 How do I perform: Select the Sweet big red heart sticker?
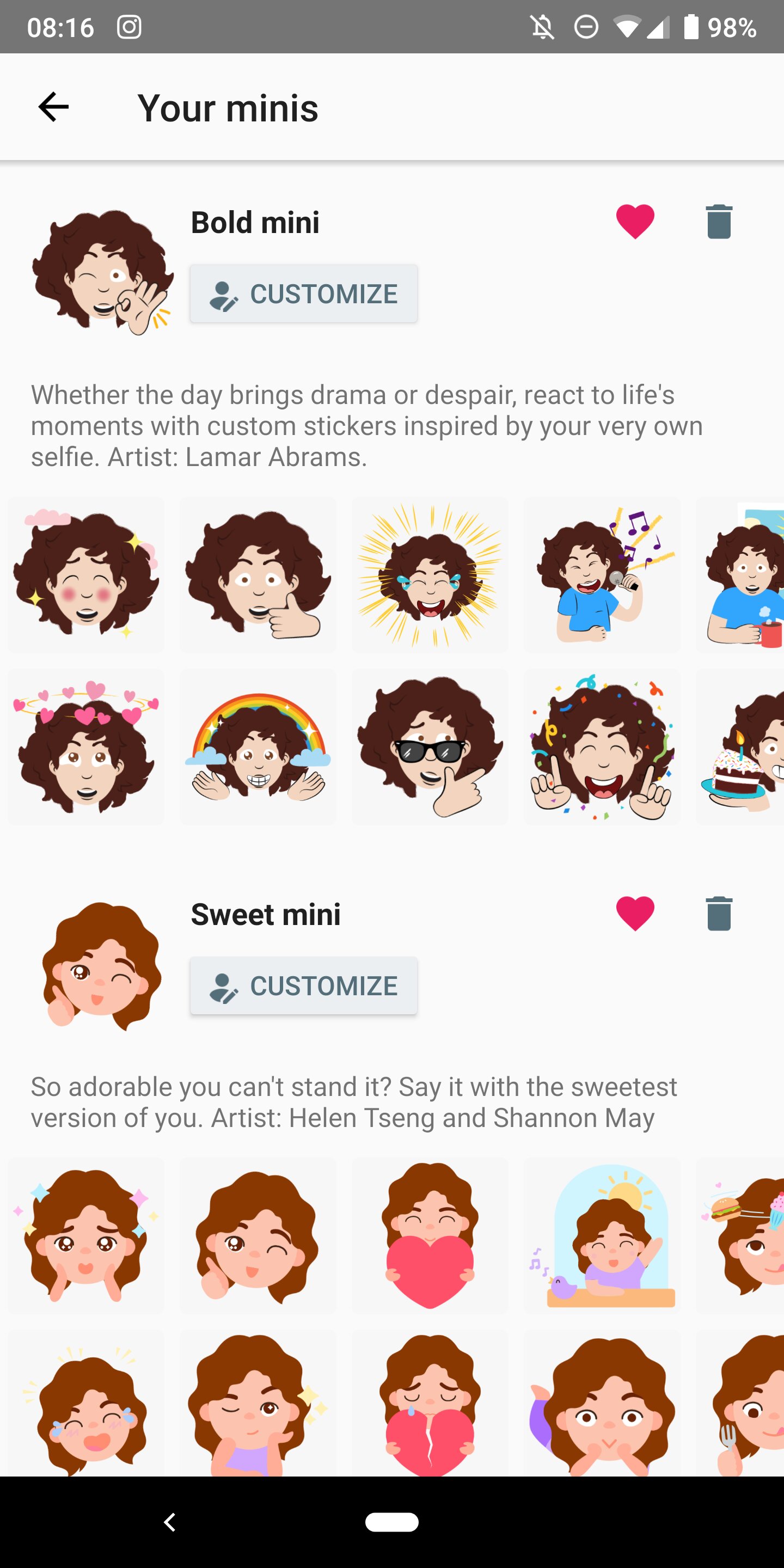point(430,1235)
